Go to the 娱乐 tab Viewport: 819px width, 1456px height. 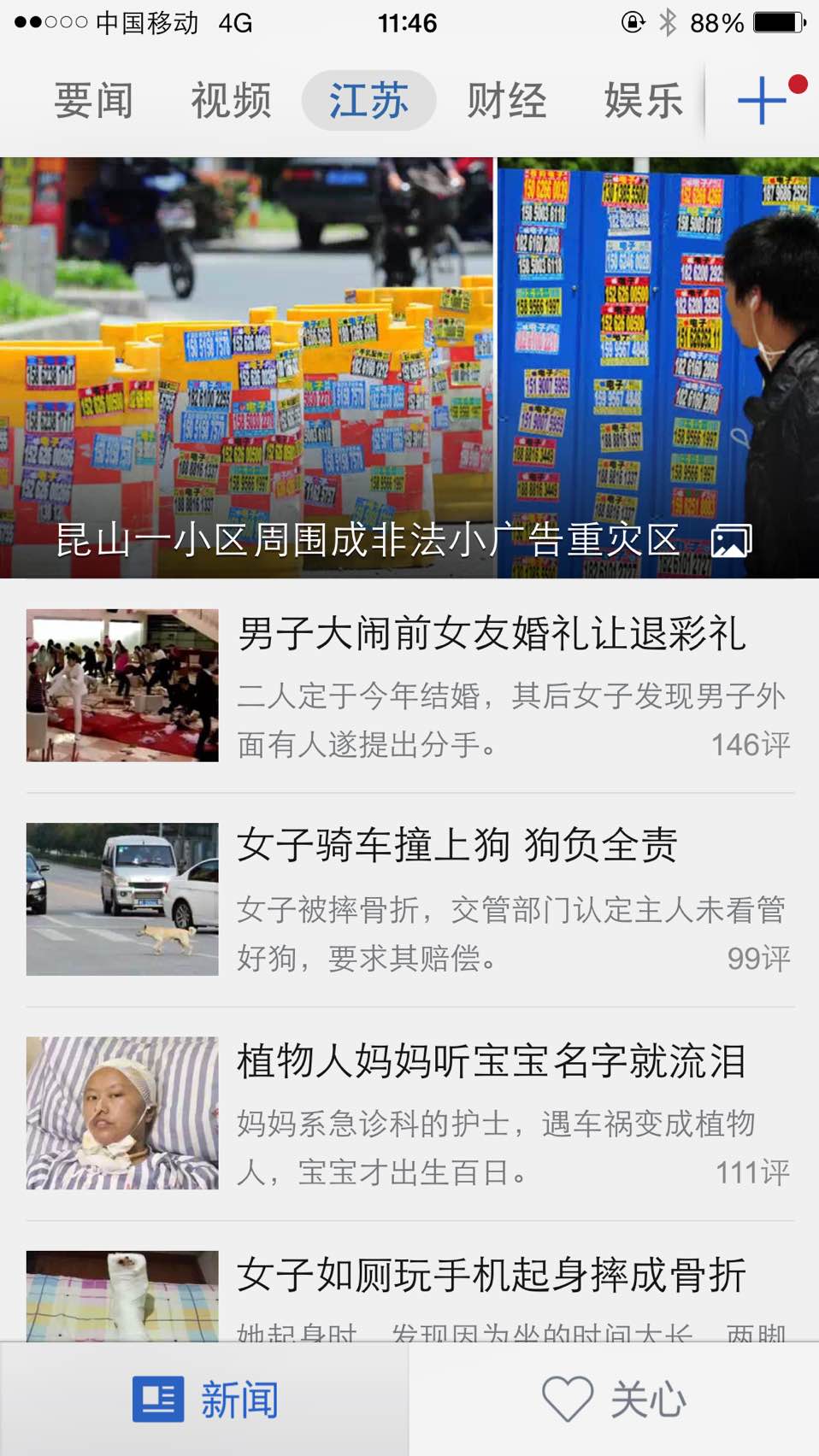[x=643, y=101]
